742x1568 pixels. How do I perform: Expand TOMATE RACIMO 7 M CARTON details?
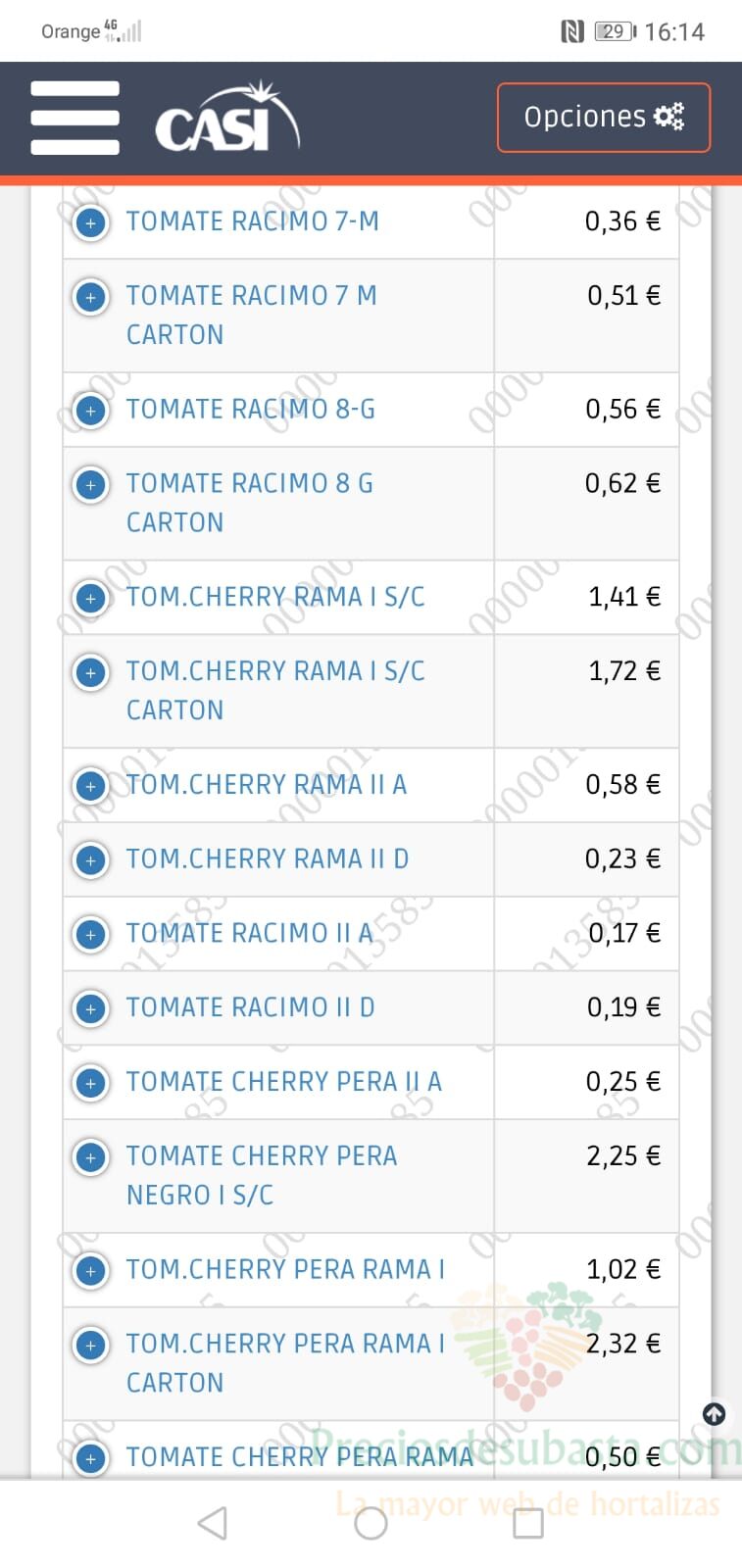[91, 297]
